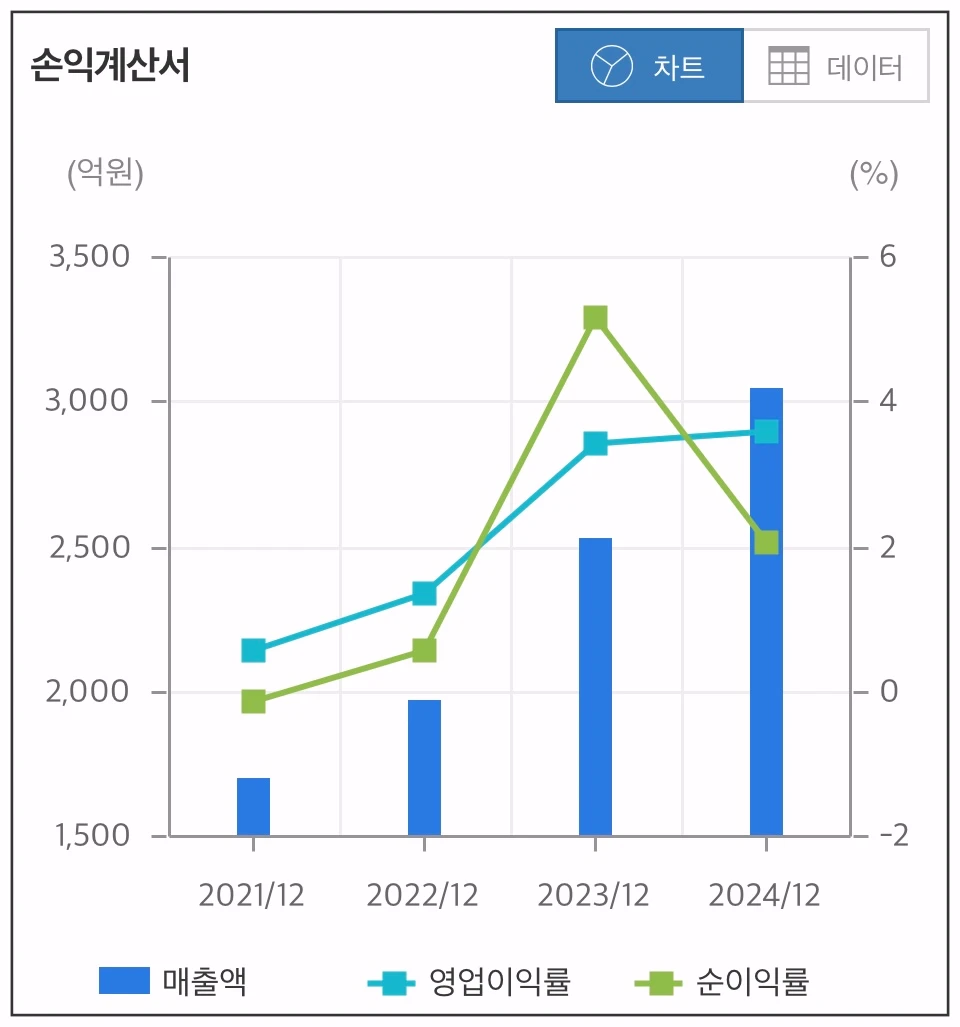Click the green marker at 2021/12
Image resolution: width=960 pixels, height=1027 pixels.
253,701
